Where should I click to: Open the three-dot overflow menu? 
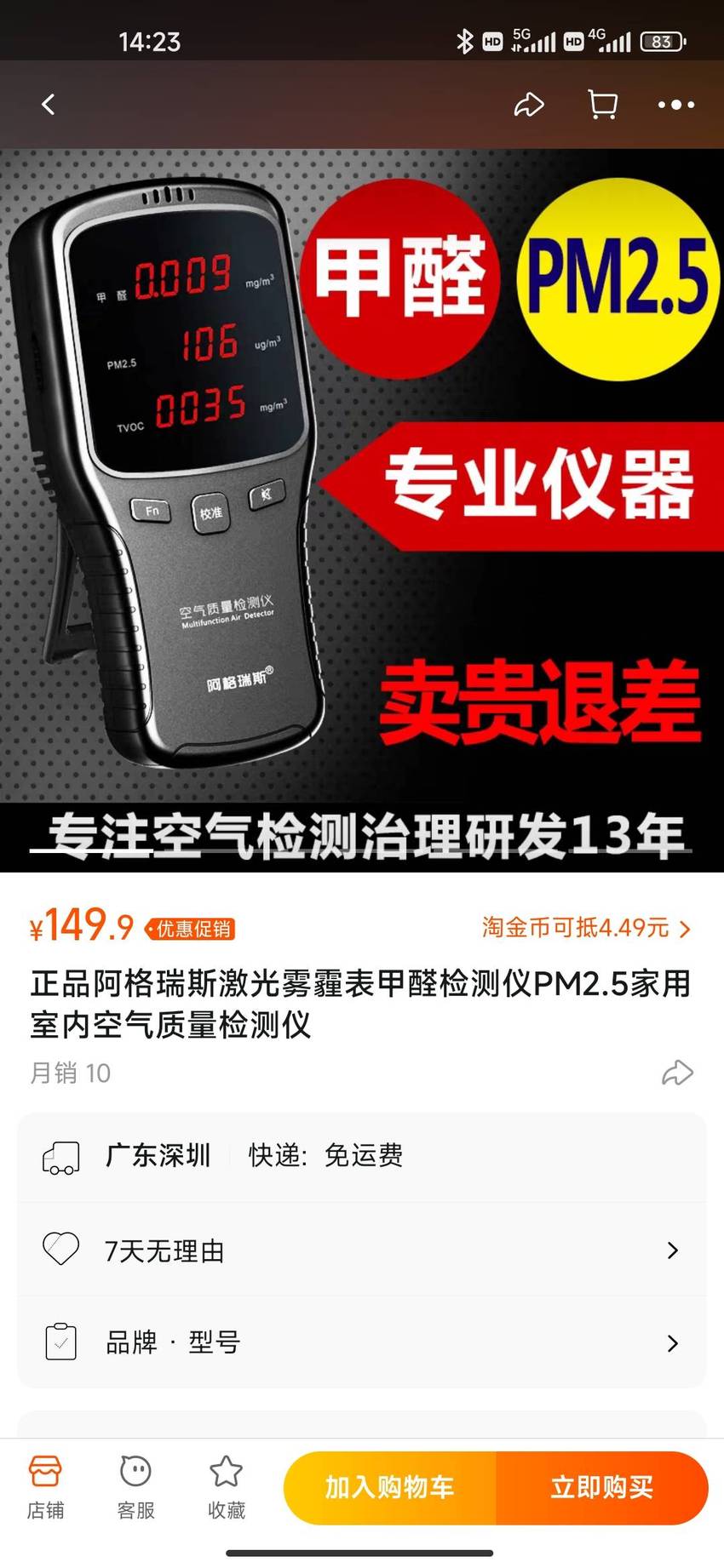[676, 105]
